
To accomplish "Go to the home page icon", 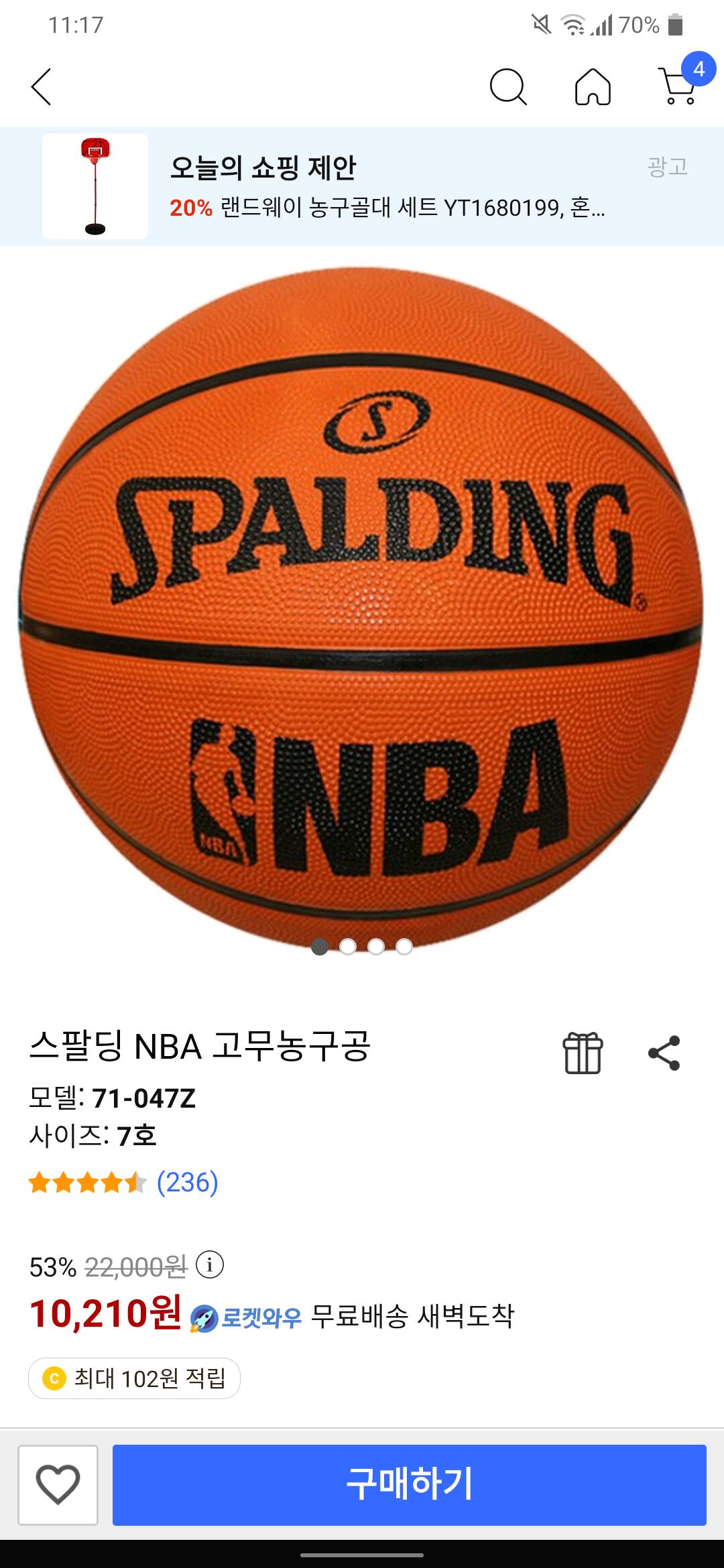I will pos(593,87).
